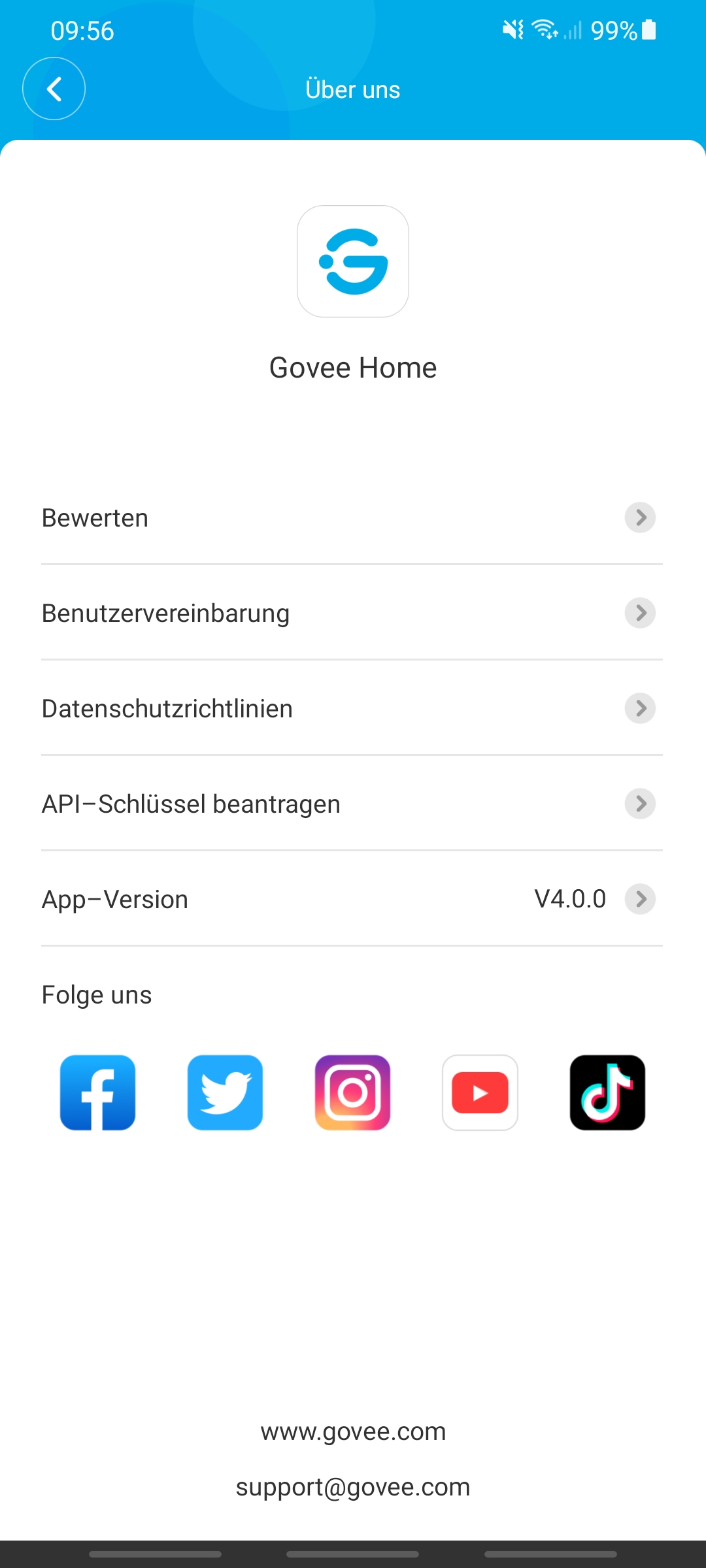This screenshot has width=706, height=1568.
Task: Open Govee's Twitter profile
Action: pyautogui.click(x=225, y=1092)
